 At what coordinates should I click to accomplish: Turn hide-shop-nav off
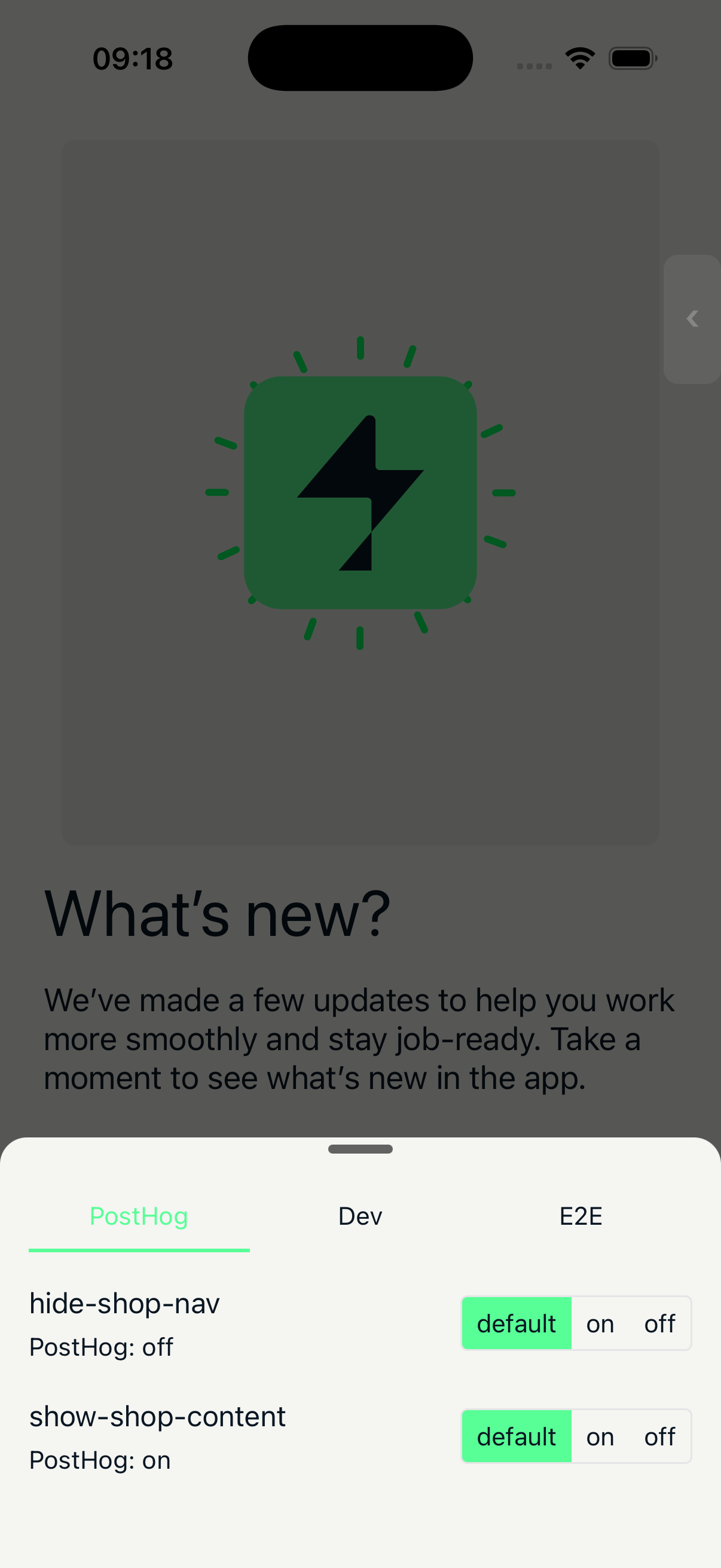pyautogui.click(x=659, y=1323)
